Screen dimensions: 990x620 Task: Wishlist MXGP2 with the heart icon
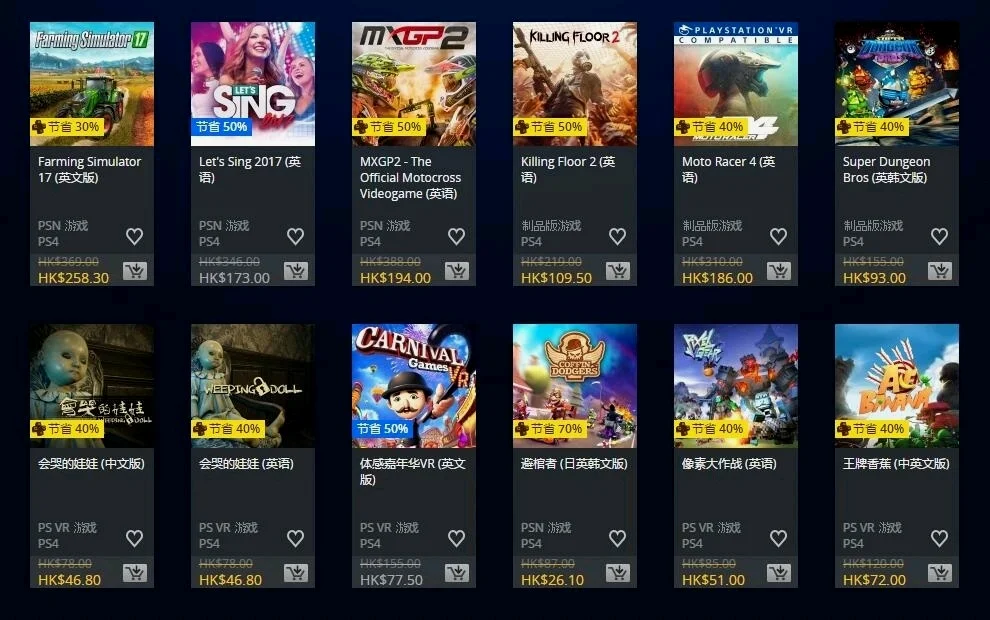point(456,237)
